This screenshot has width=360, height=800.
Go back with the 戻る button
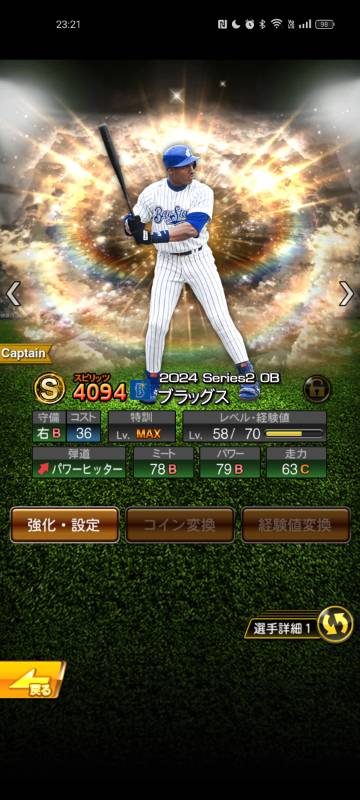(x=32, y=680)
